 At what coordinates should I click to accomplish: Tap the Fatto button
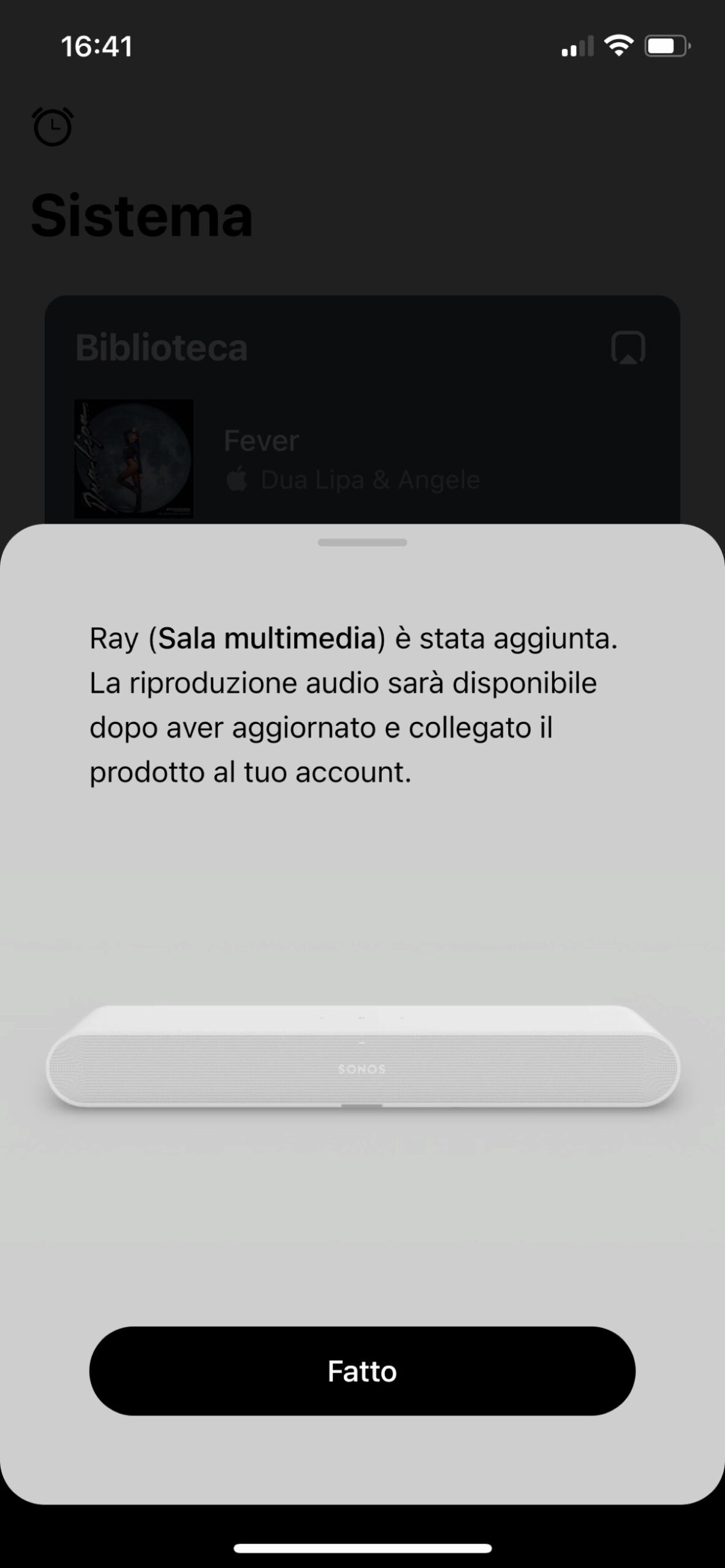coord(362,1370)
